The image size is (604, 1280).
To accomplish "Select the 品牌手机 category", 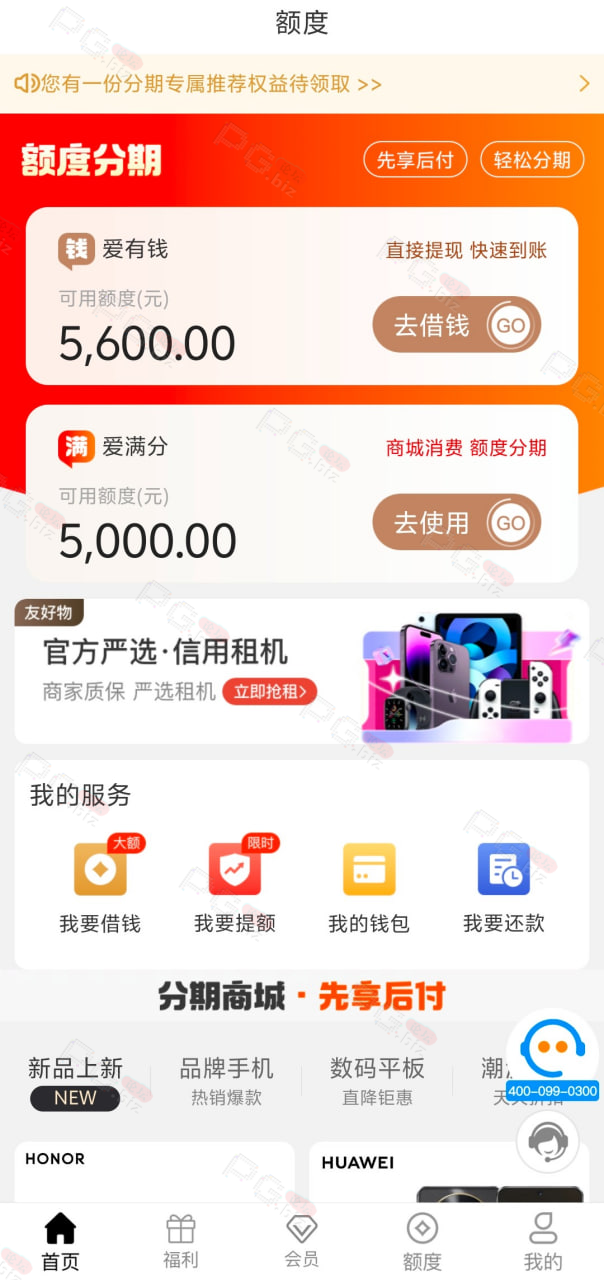I will (x=226, y=1081).
